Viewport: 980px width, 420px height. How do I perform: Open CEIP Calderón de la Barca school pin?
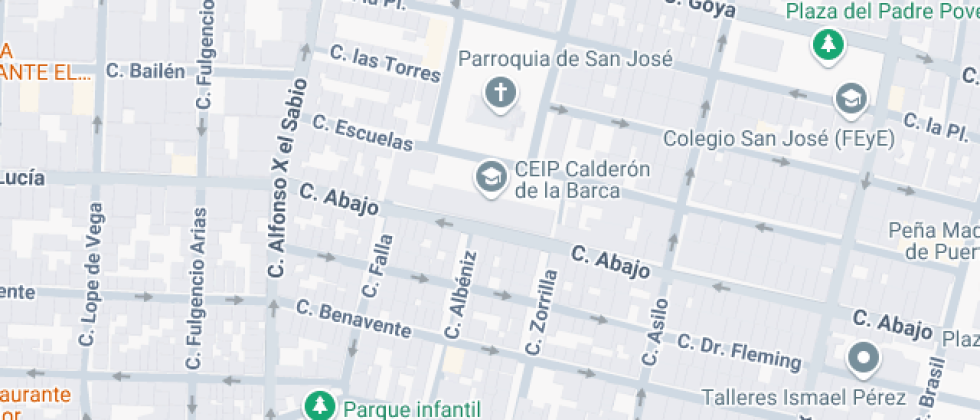490,177
